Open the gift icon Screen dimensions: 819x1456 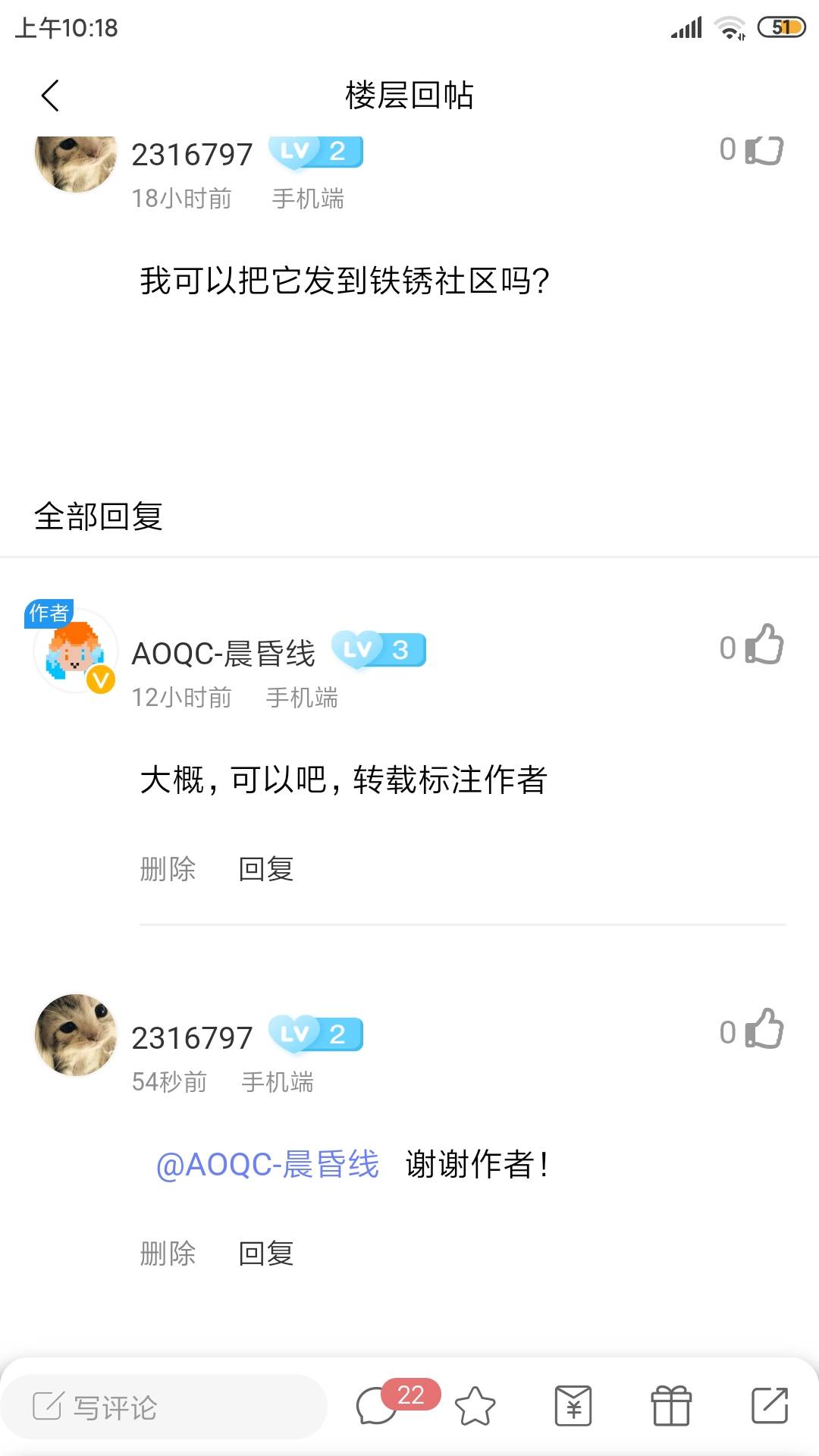(x=672, y=1407)
